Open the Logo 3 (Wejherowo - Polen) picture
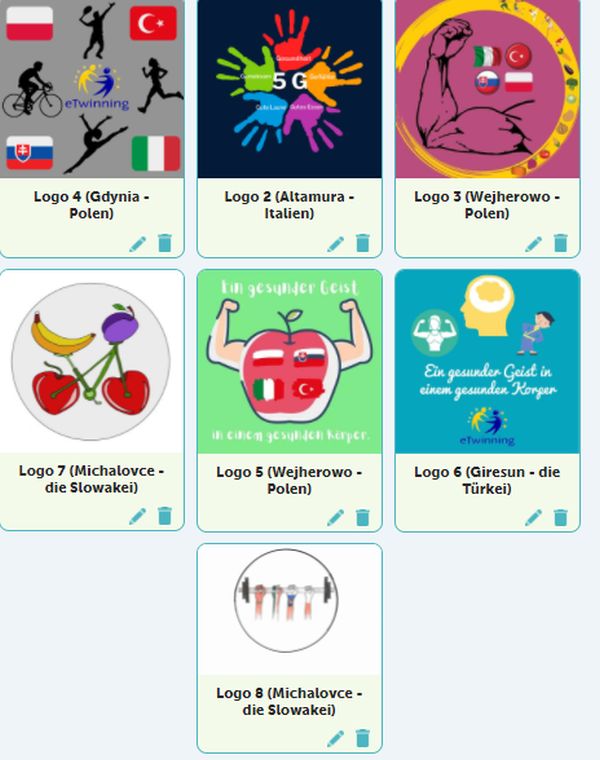Image resolution: width=600 pixels, height=760 pixels. pyautogui.click(x=488, y=88)
